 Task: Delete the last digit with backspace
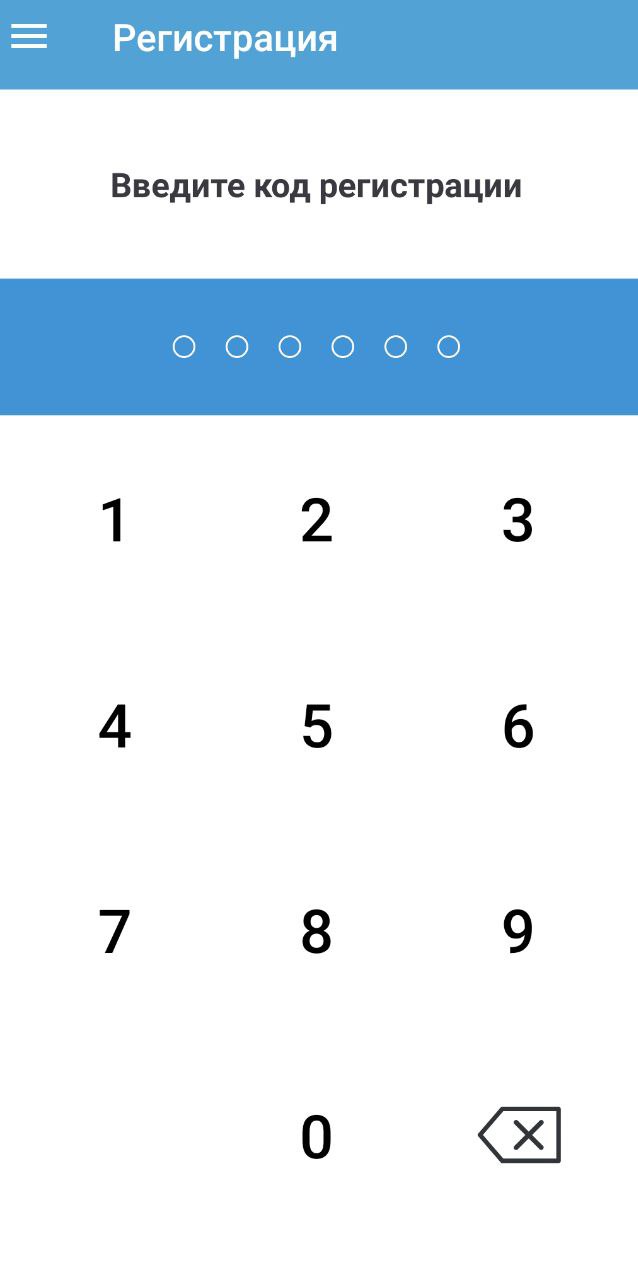[x=520, y=1135]
